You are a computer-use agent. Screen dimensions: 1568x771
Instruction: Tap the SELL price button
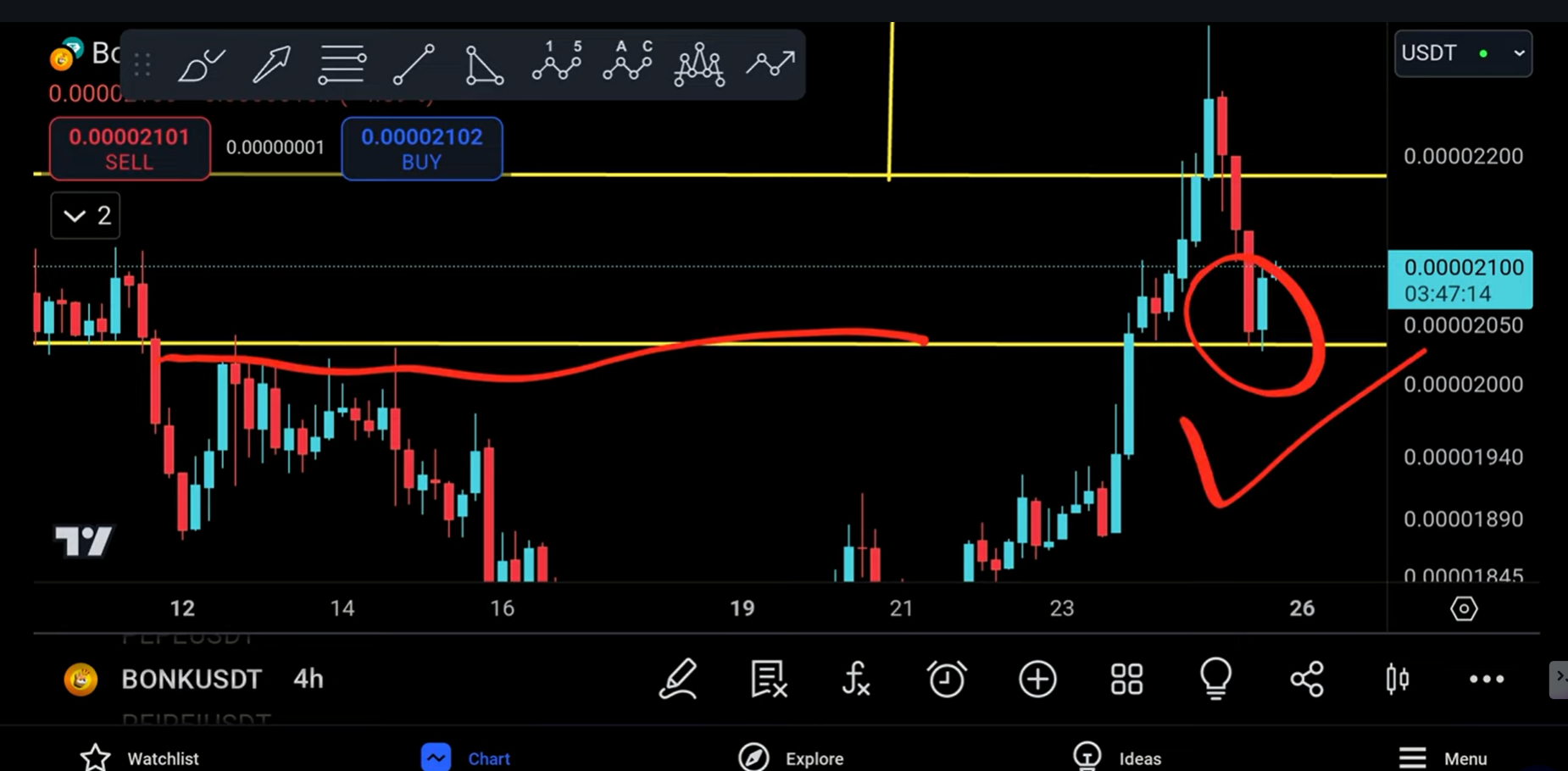tap(130, 148)
